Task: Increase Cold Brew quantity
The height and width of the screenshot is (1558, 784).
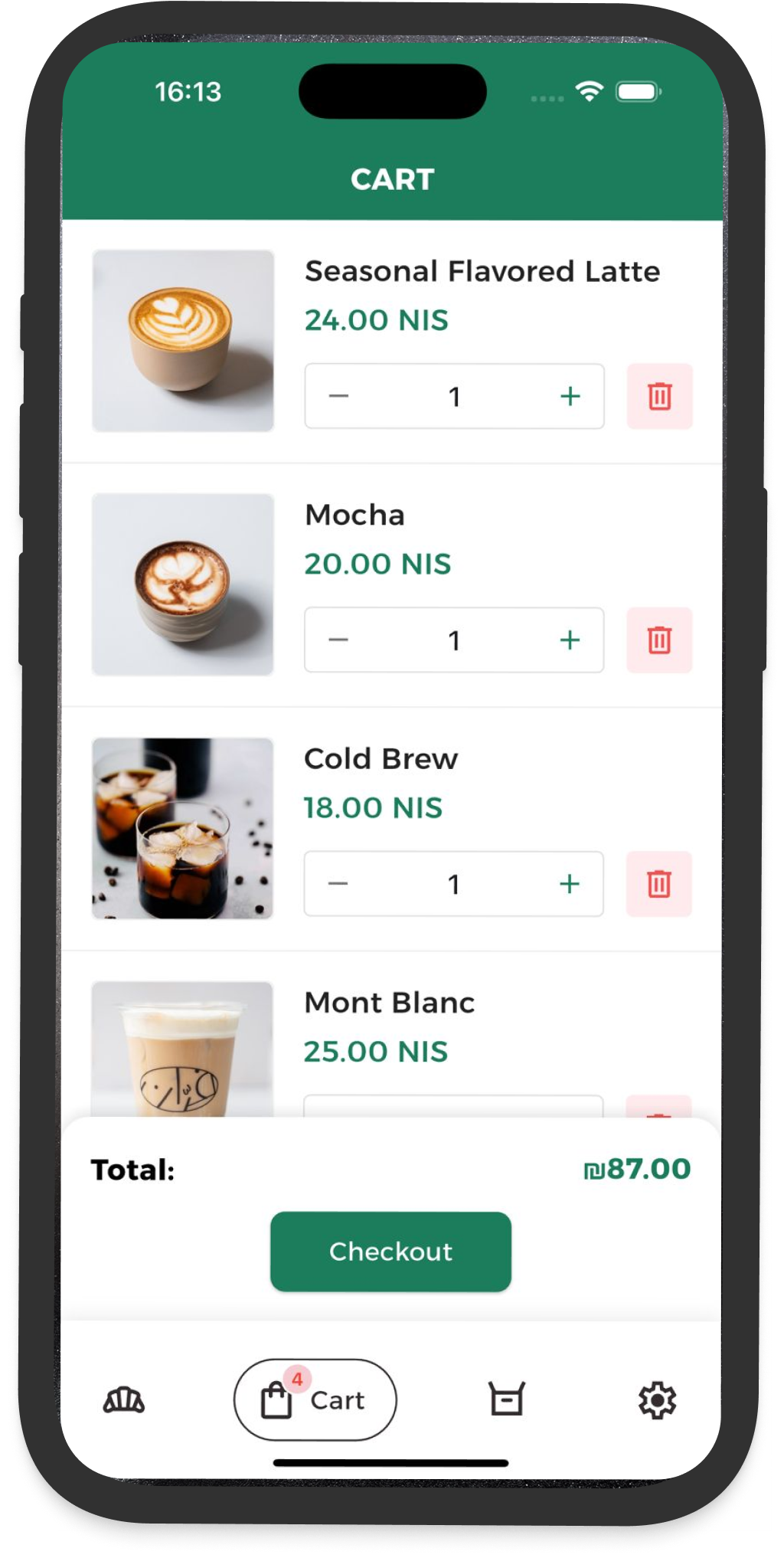Action: coord(570,883)
